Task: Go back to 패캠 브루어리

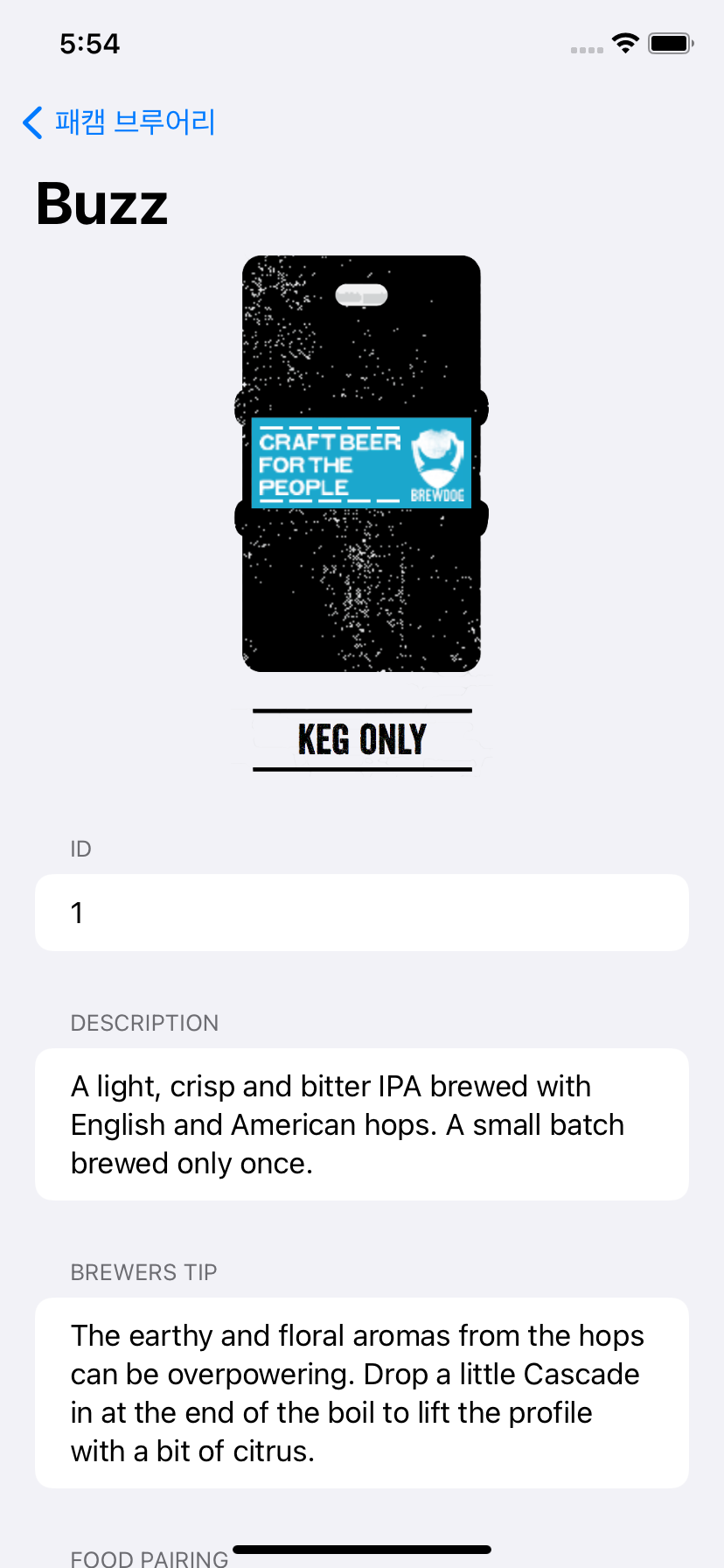Action: [119, 122]
